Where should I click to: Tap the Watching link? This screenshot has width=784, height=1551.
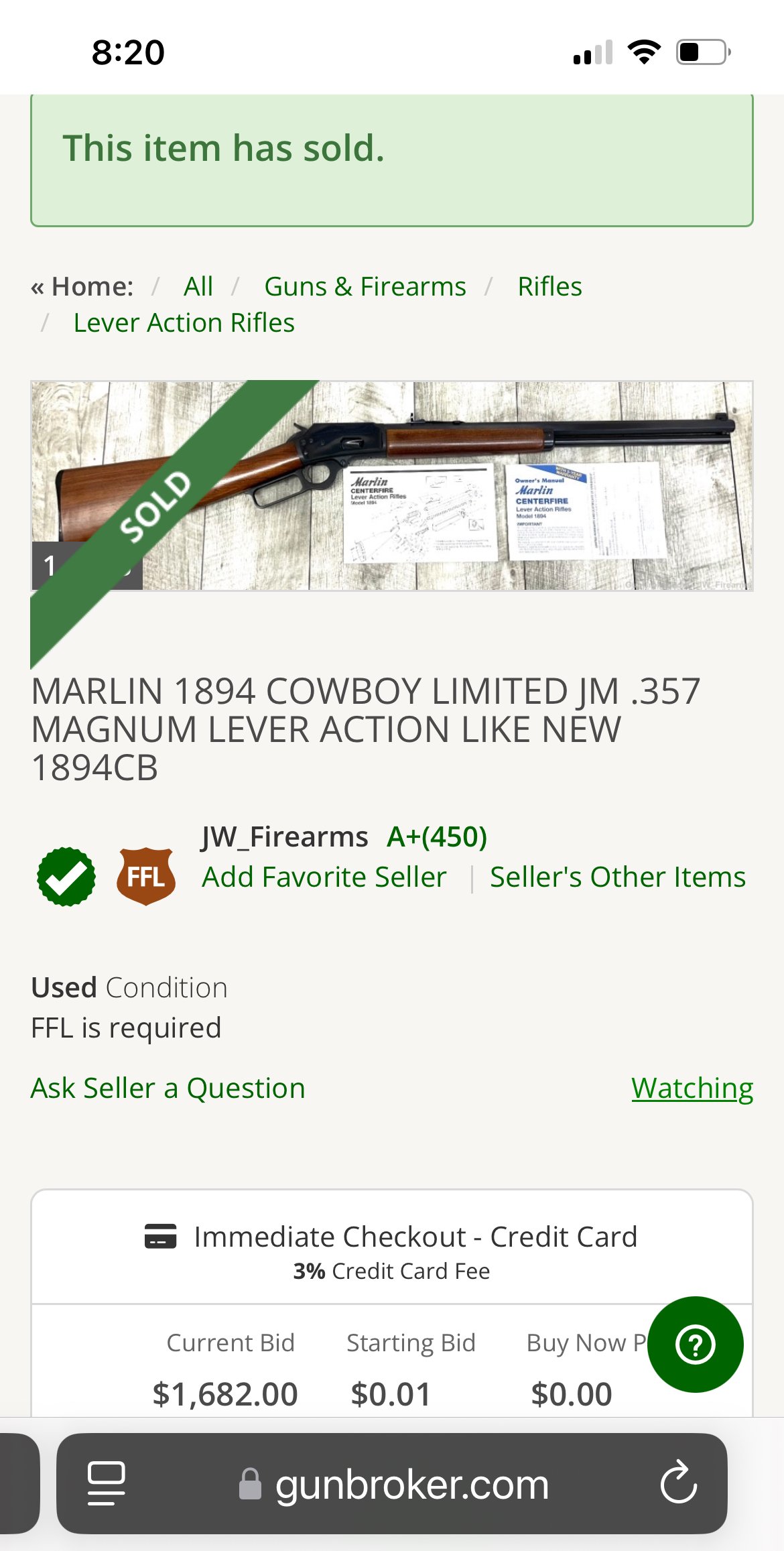click(692, 1088)
